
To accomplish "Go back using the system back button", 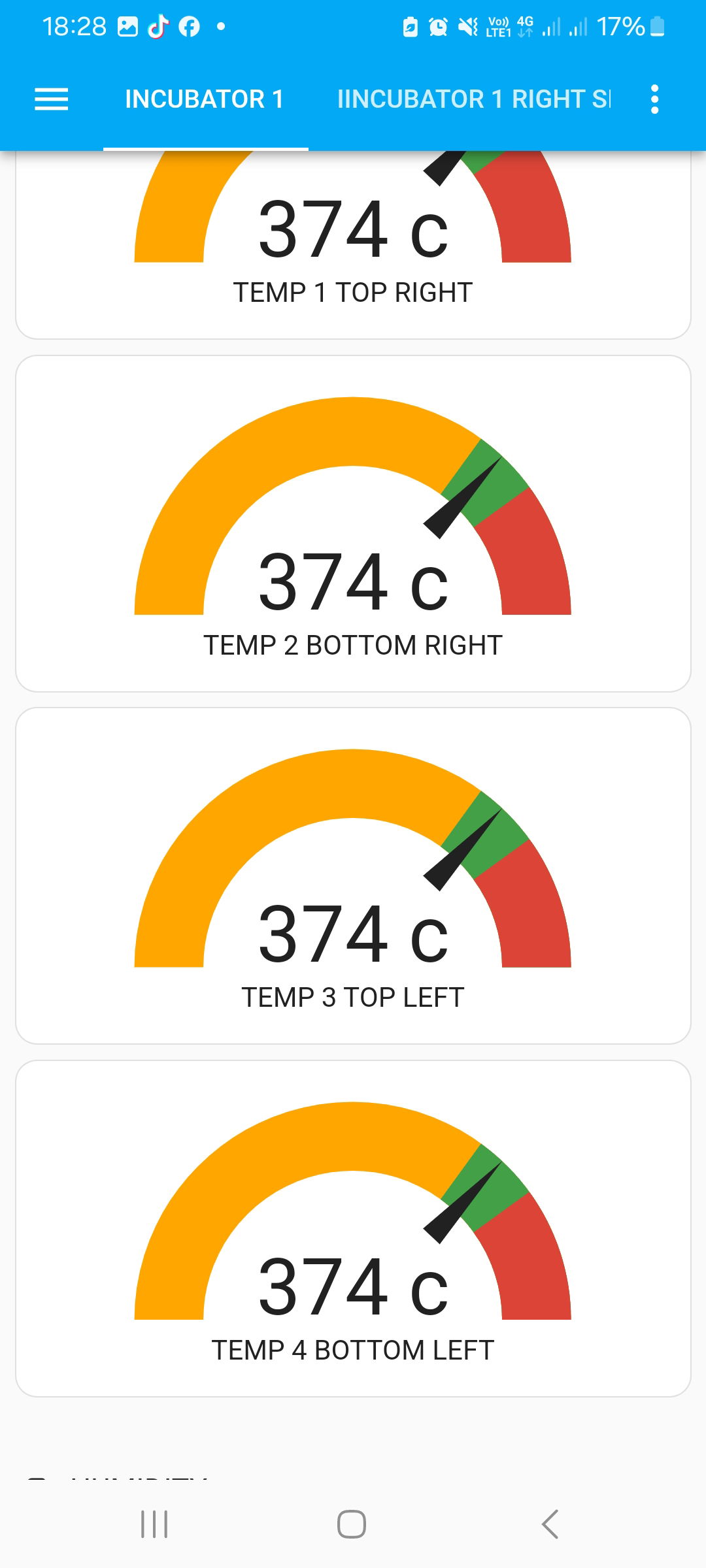I will pos(550,1524).
